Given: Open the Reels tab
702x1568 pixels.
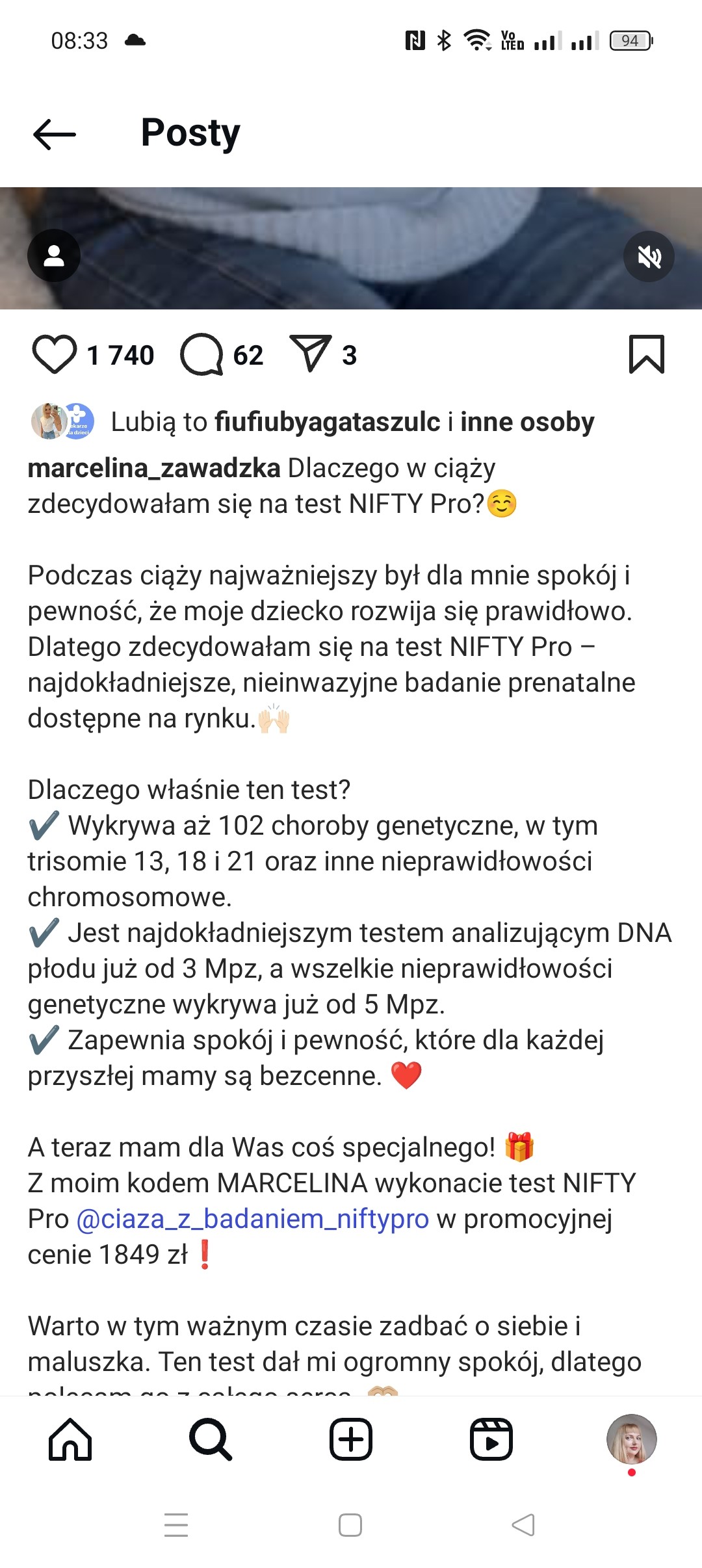Looking at the screenshot, I should [491, 1439].
